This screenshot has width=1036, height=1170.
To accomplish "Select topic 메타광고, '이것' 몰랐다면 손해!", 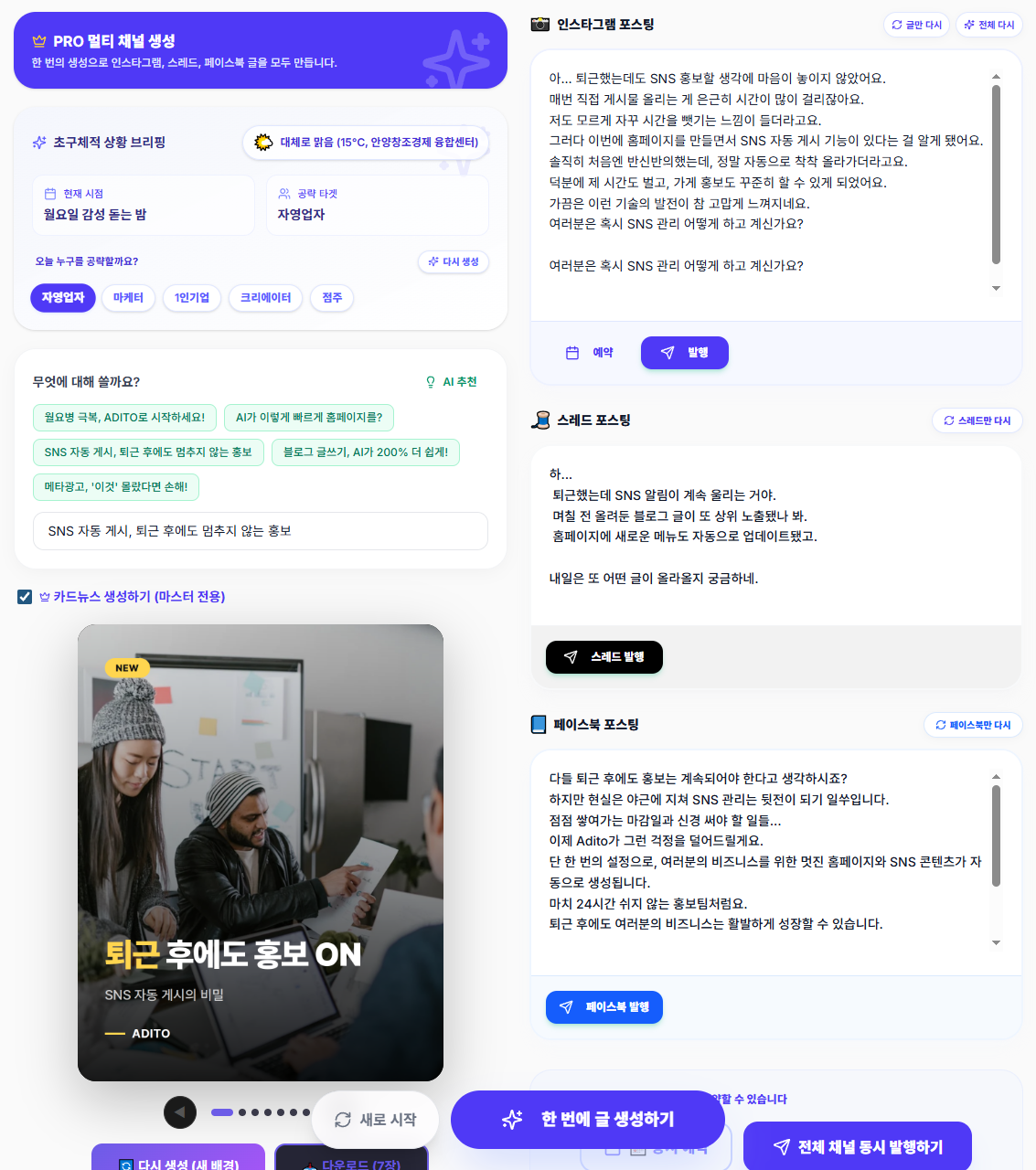I will [x=116, y=487].
